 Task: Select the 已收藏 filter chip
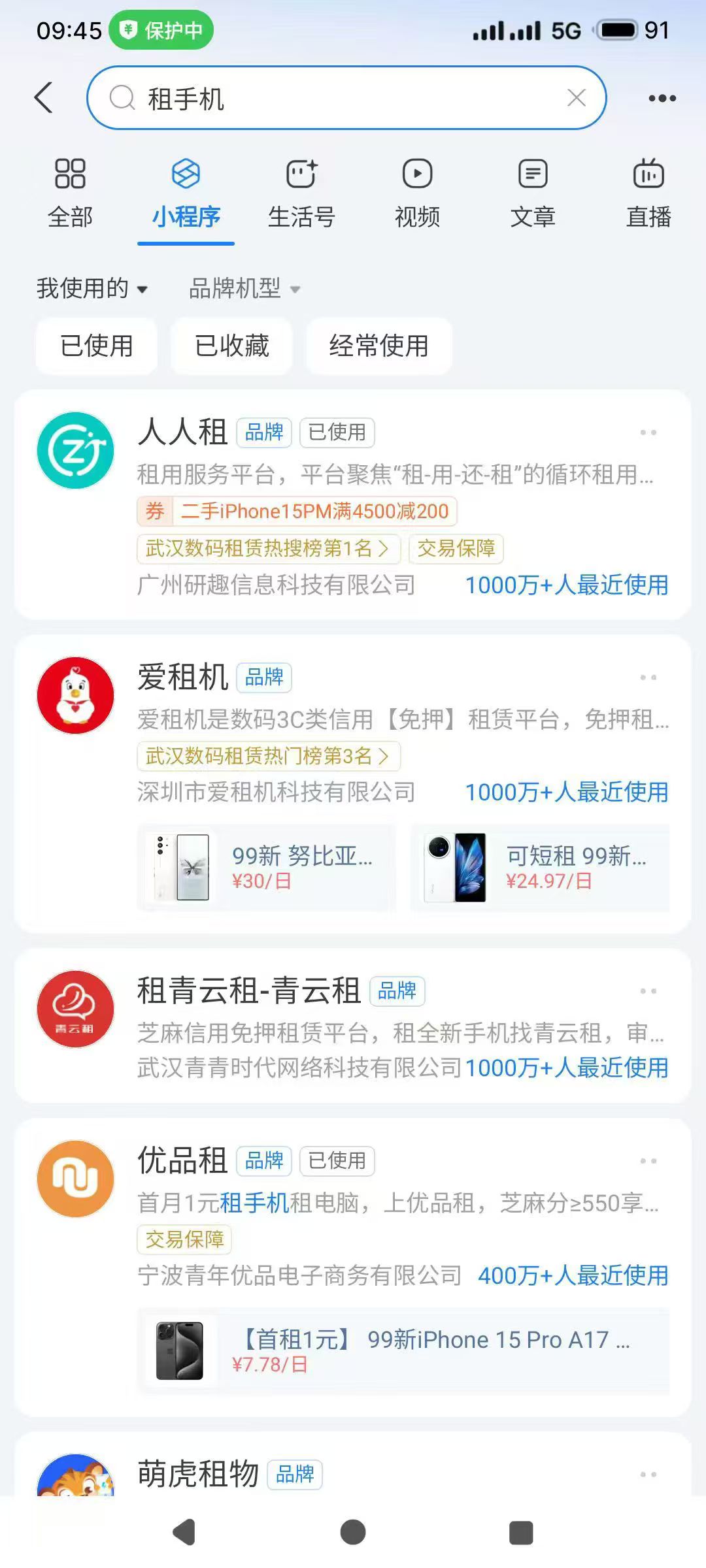pyautogui.click(x=231, y=346)
